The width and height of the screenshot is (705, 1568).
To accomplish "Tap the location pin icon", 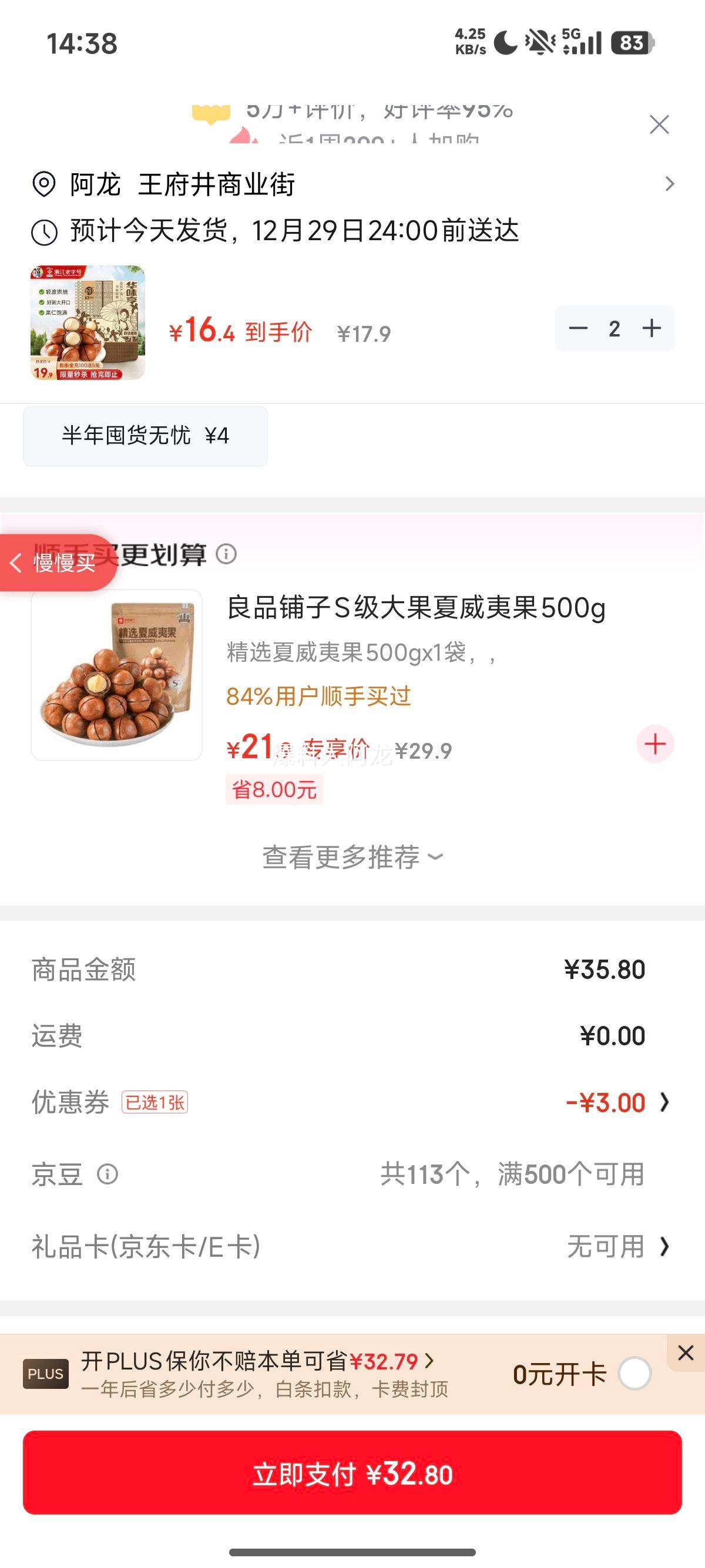I will 45,184.
